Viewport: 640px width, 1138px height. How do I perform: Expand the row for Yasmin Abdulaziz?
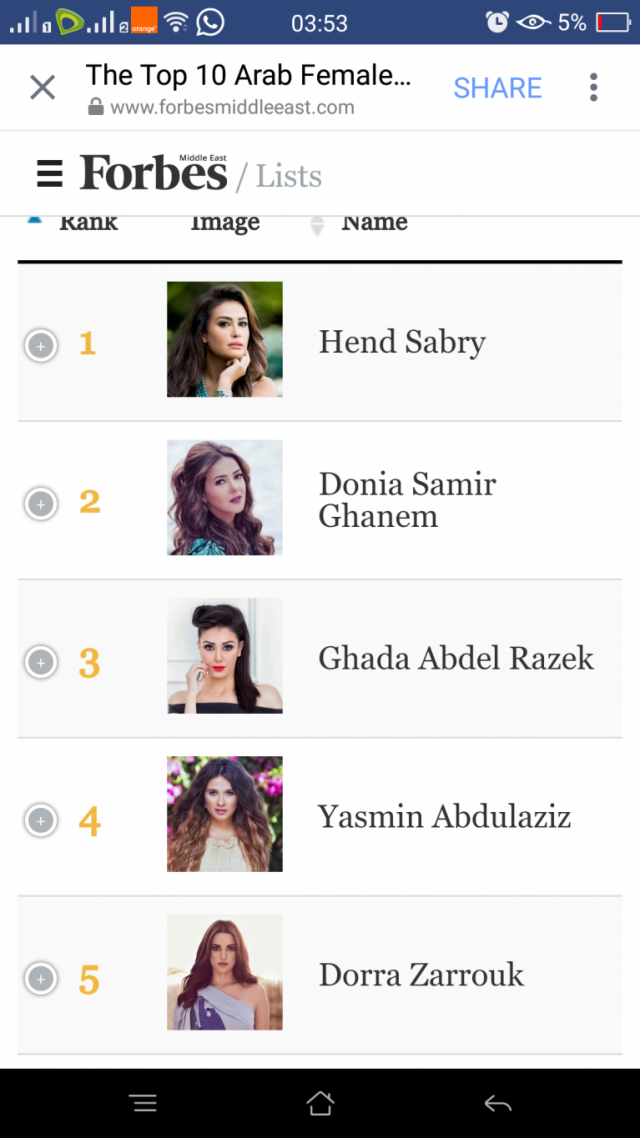41,821
